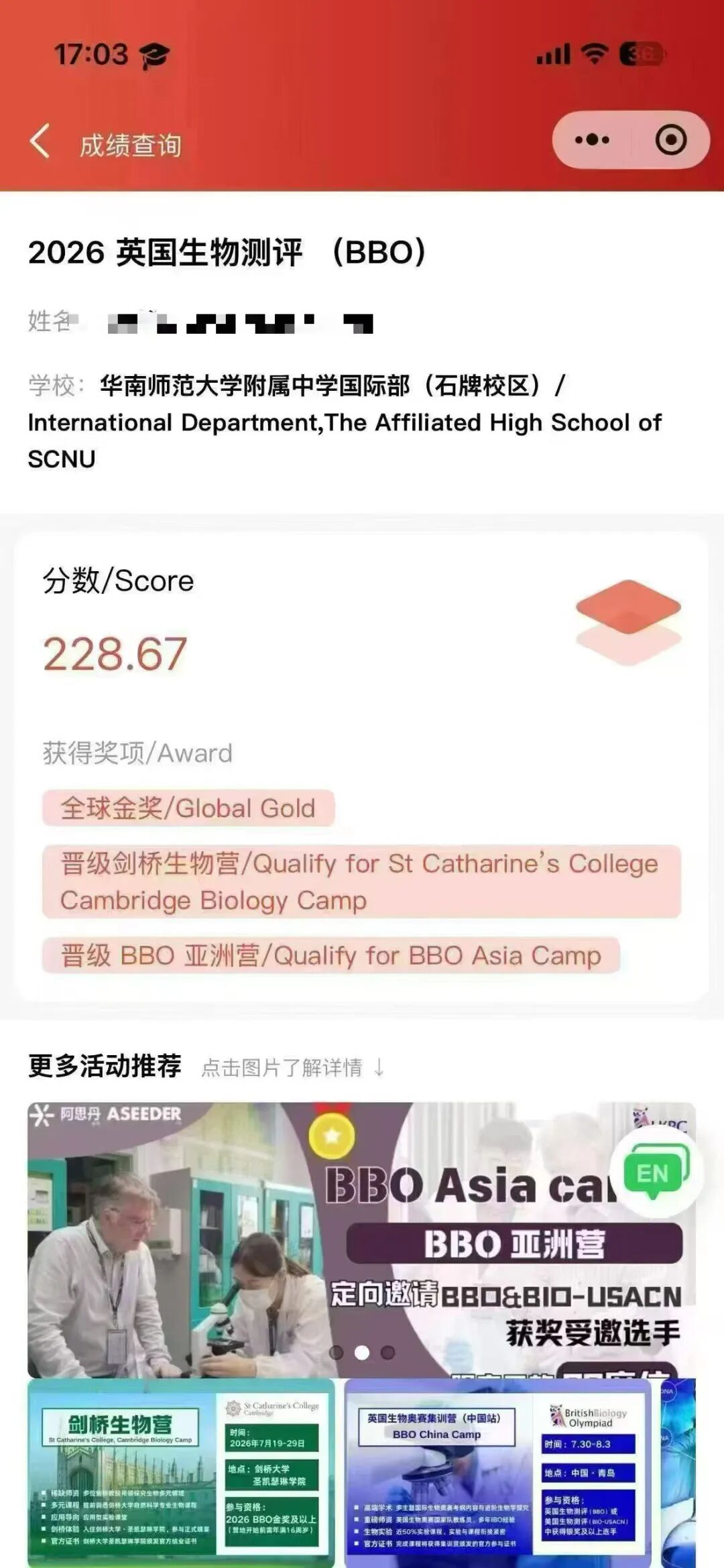The image size is (724, 1568).
Task: Close the mini program with the circle button
Action: [x=670, y=140]
